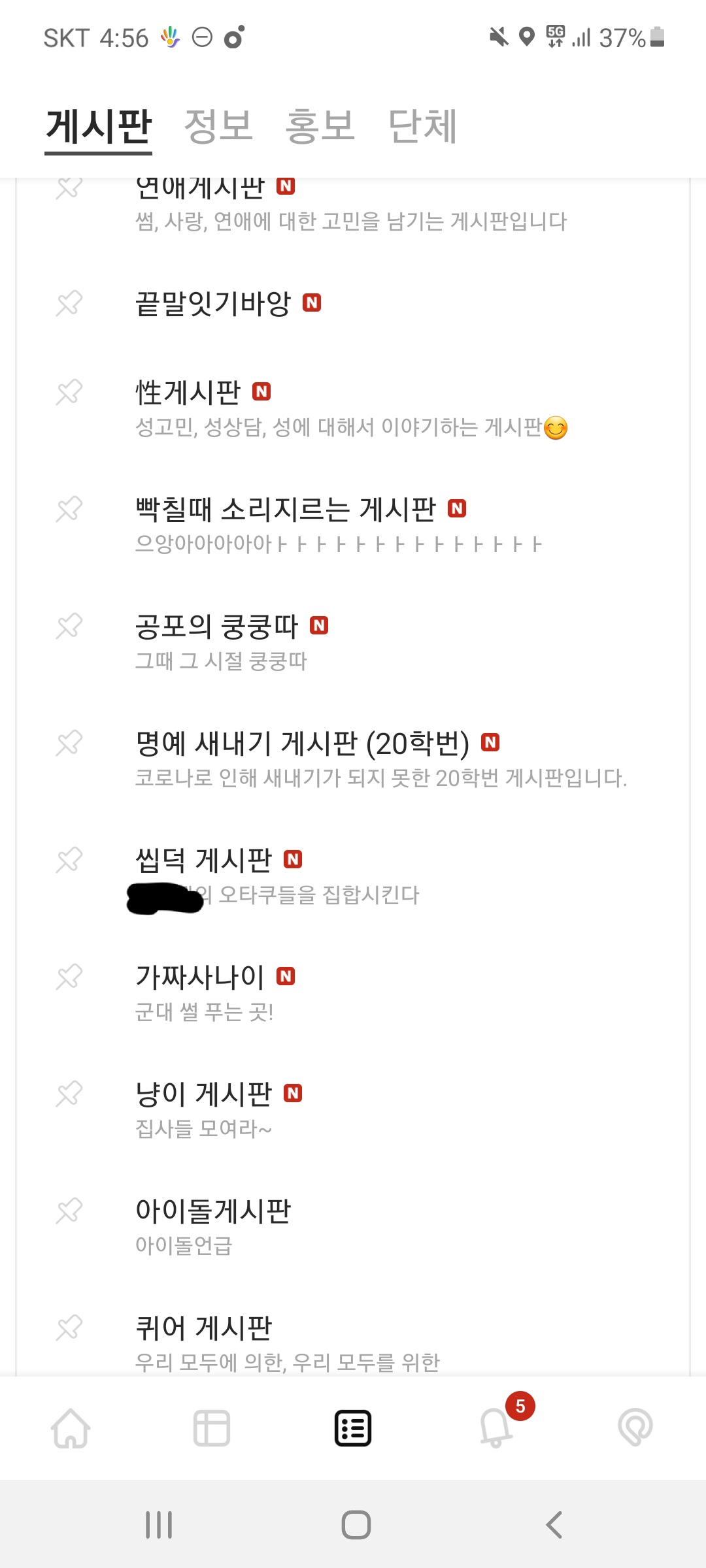Switch to the 정보 tab
This screenshot has width=706, height=1568.
pyautogui.click(x=218, y=125)
